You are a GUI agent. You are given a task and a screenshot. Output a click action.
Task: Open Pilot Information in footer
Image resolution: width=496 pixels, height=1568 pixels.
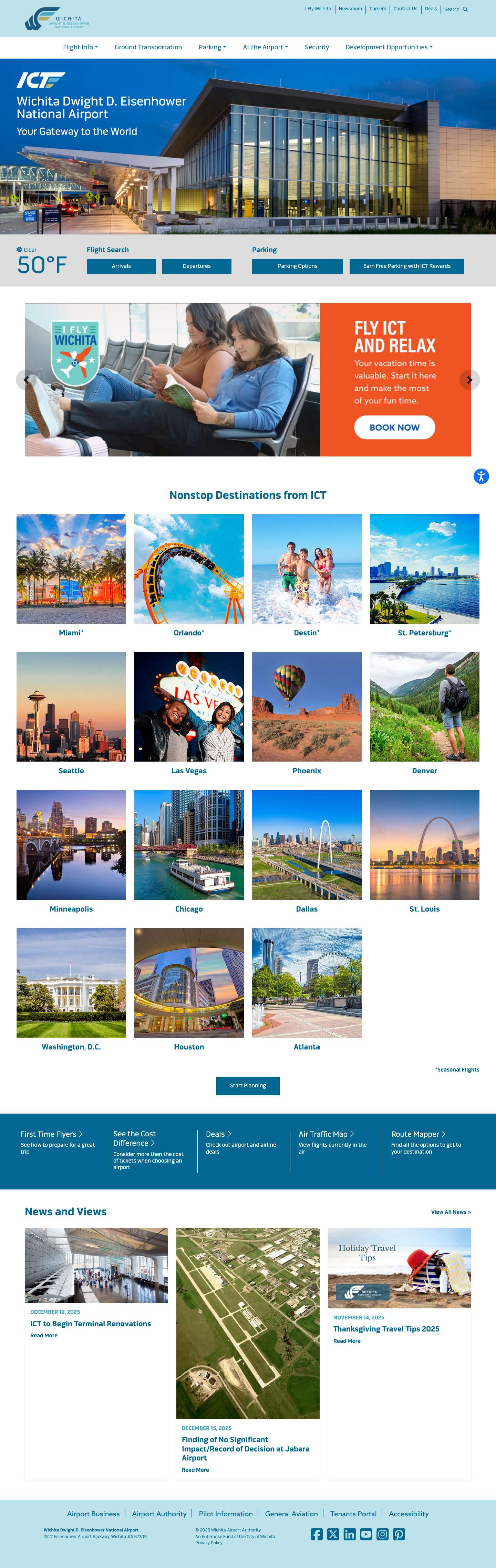[x=226, y=1514]
